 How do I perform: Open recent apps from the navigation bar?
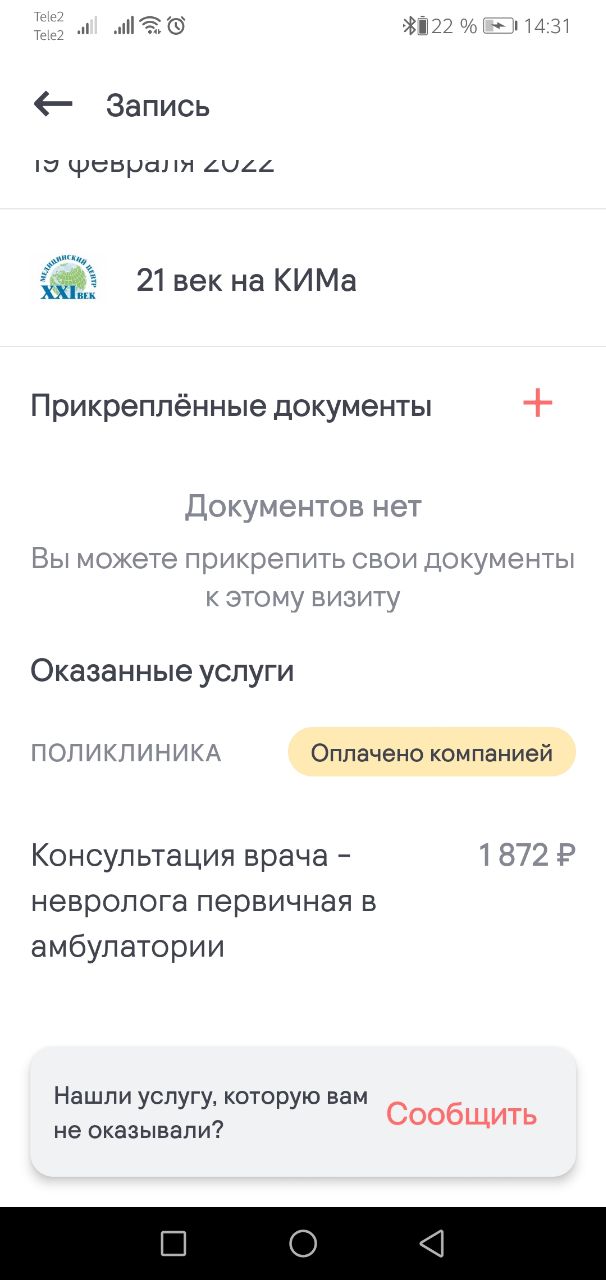pyautogui.click(x=173, y=1243)
